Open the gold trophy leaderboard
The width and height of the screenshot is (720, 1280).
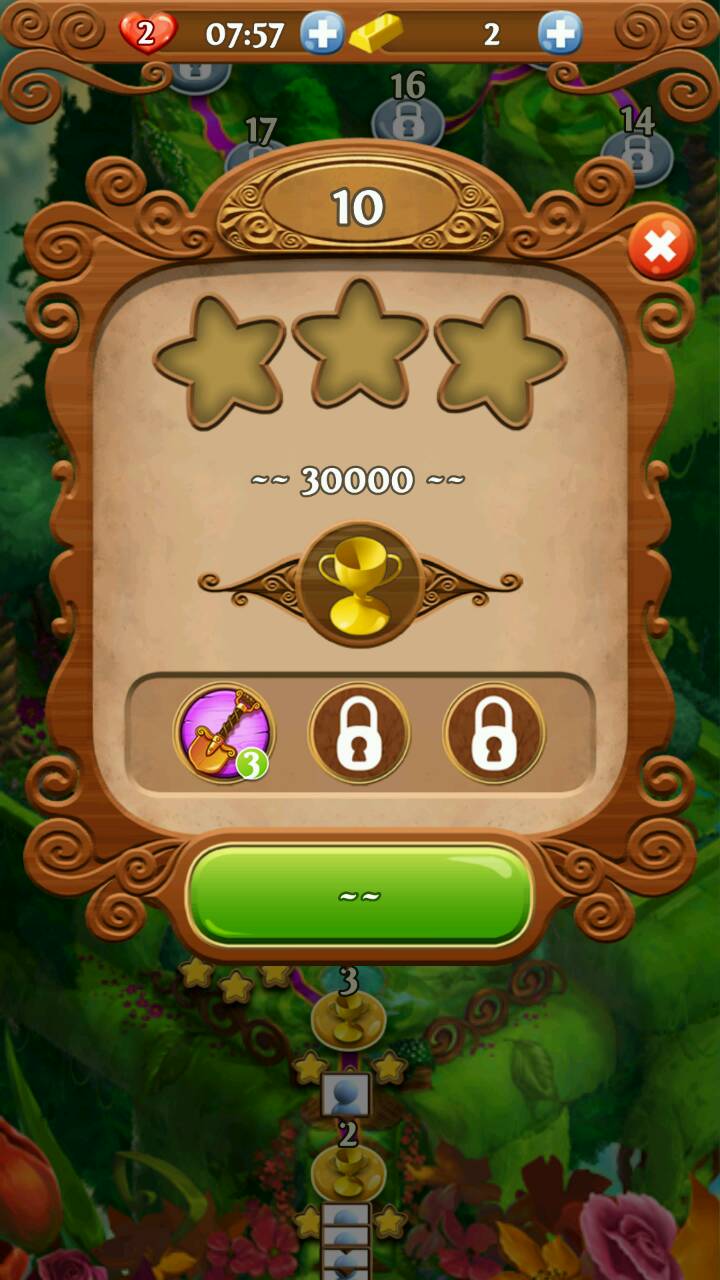pos(360,584)
